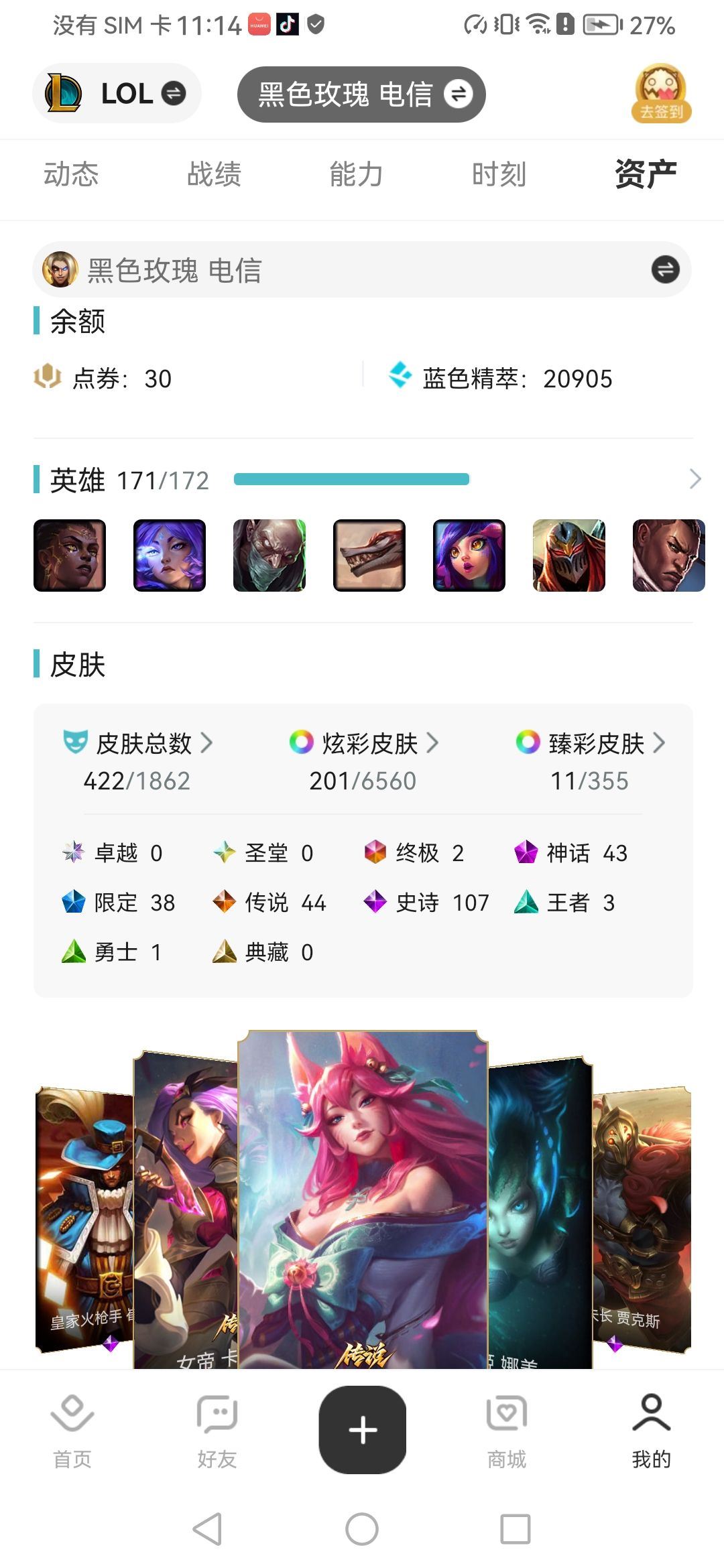
Task: Expand the 英雄 171/172 hero list
Action: [x=695, y=479]
